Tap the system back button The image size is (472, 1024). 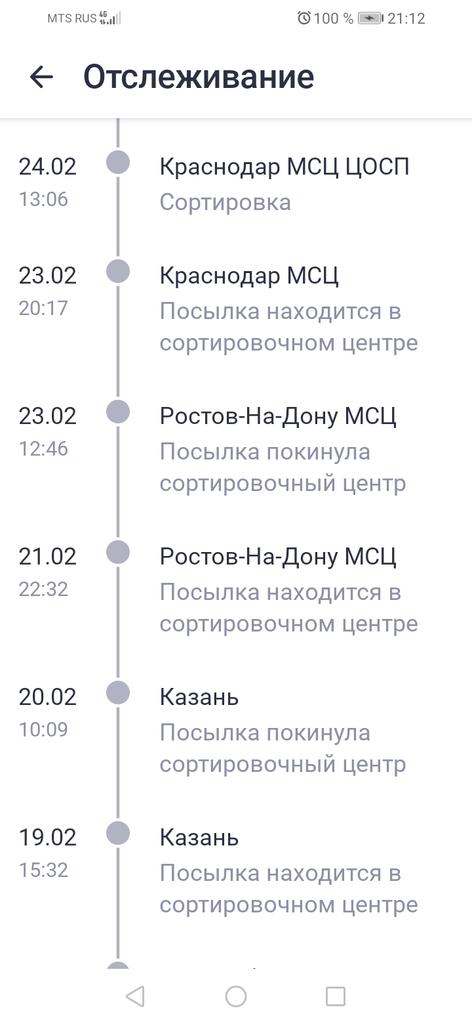pyautogui.click(x=135, y=996)
